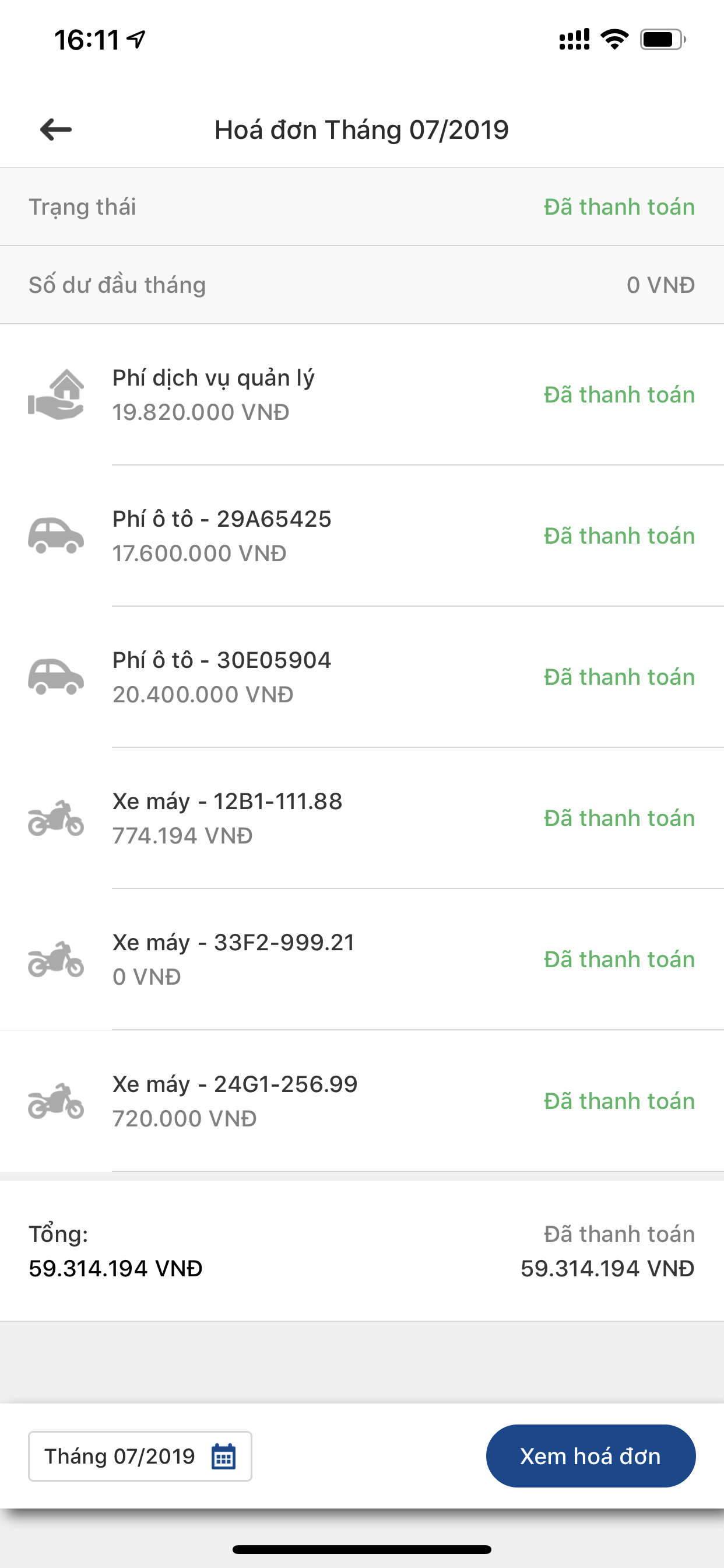This screenshot has width=724, height=1568.
Task: Open Xe máy - 12B1-111.88 fee details
Action: pos(362,818)
